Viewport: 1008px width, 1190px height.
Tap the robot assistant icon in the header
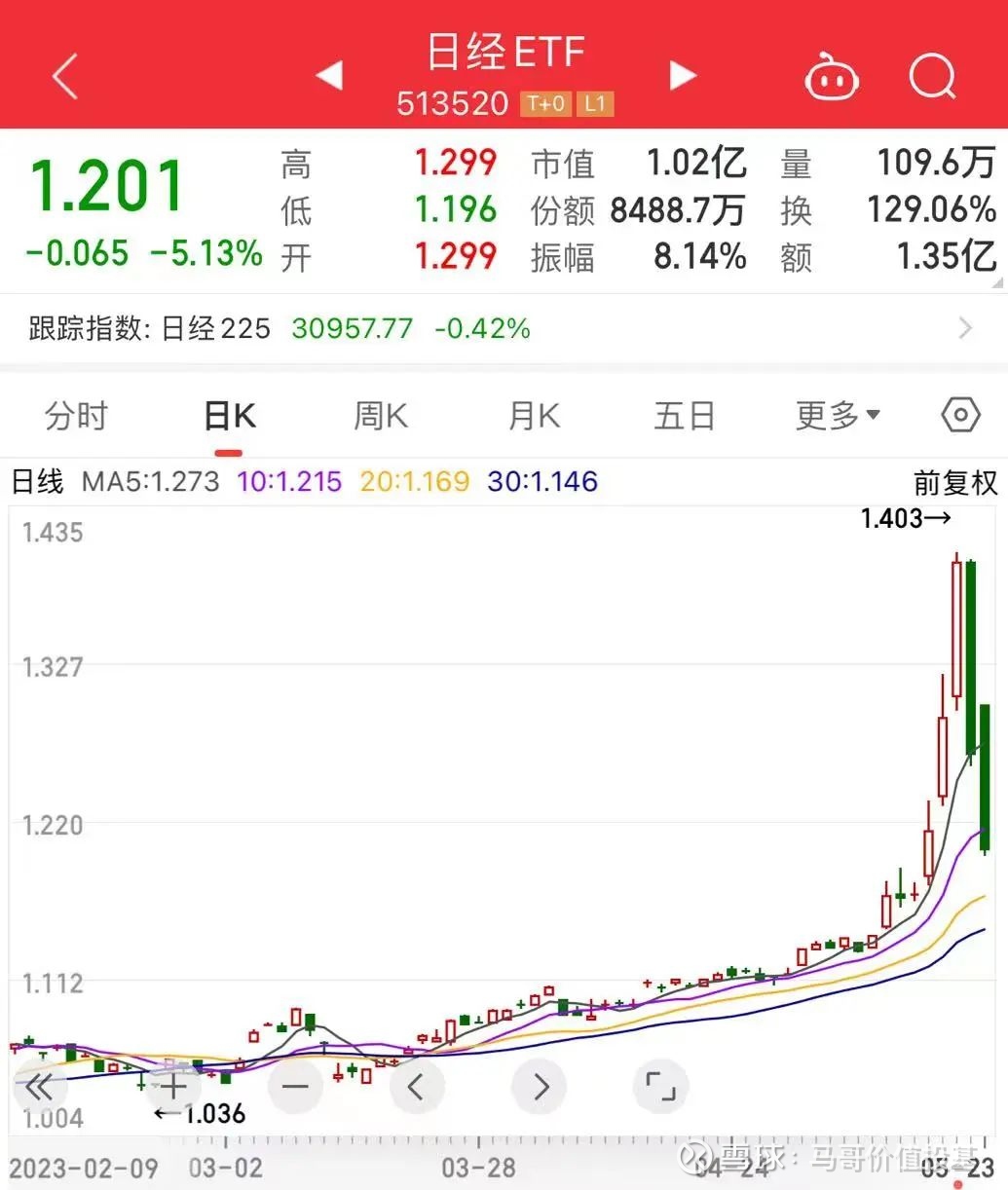point(832,76)
